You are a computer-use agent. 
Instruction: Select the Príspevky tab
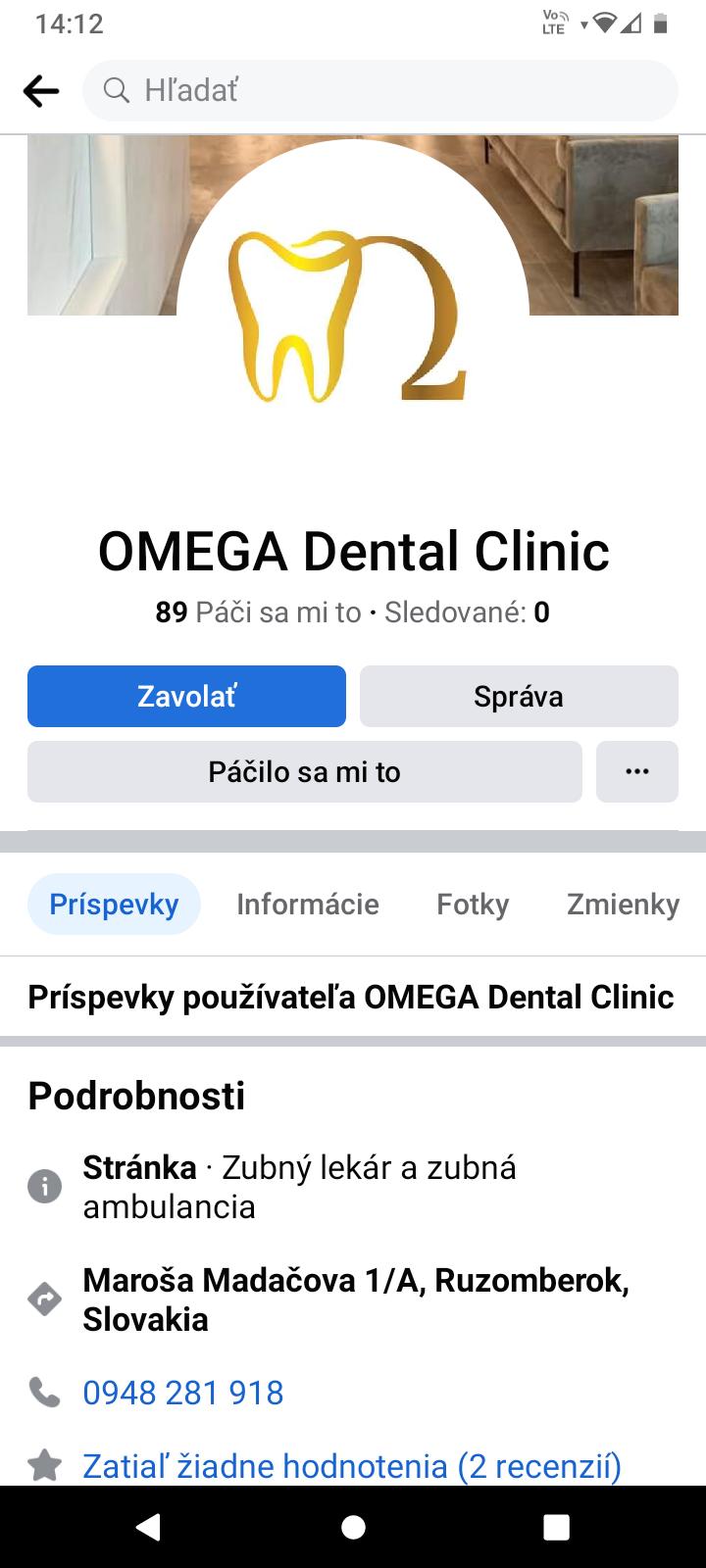(x=114, y=904)
